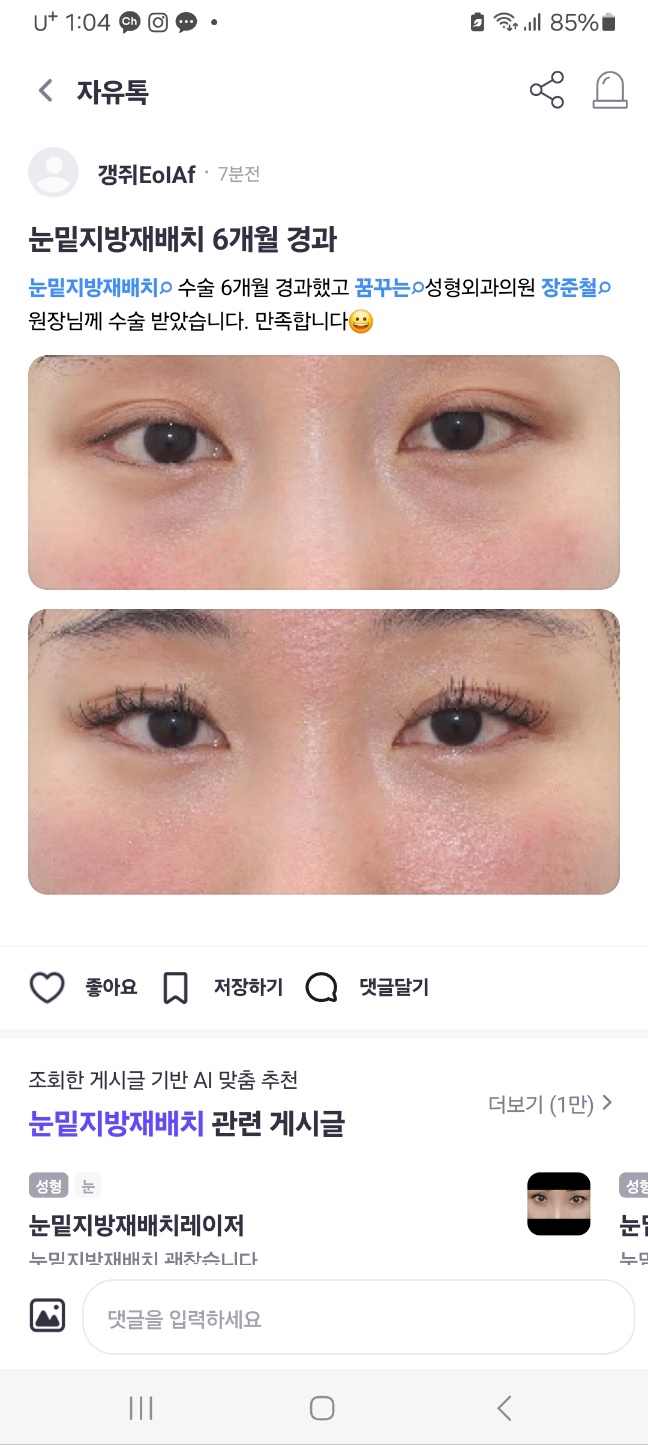Share this post
This screenshot has width=648, height=1445.
(547, 91)
